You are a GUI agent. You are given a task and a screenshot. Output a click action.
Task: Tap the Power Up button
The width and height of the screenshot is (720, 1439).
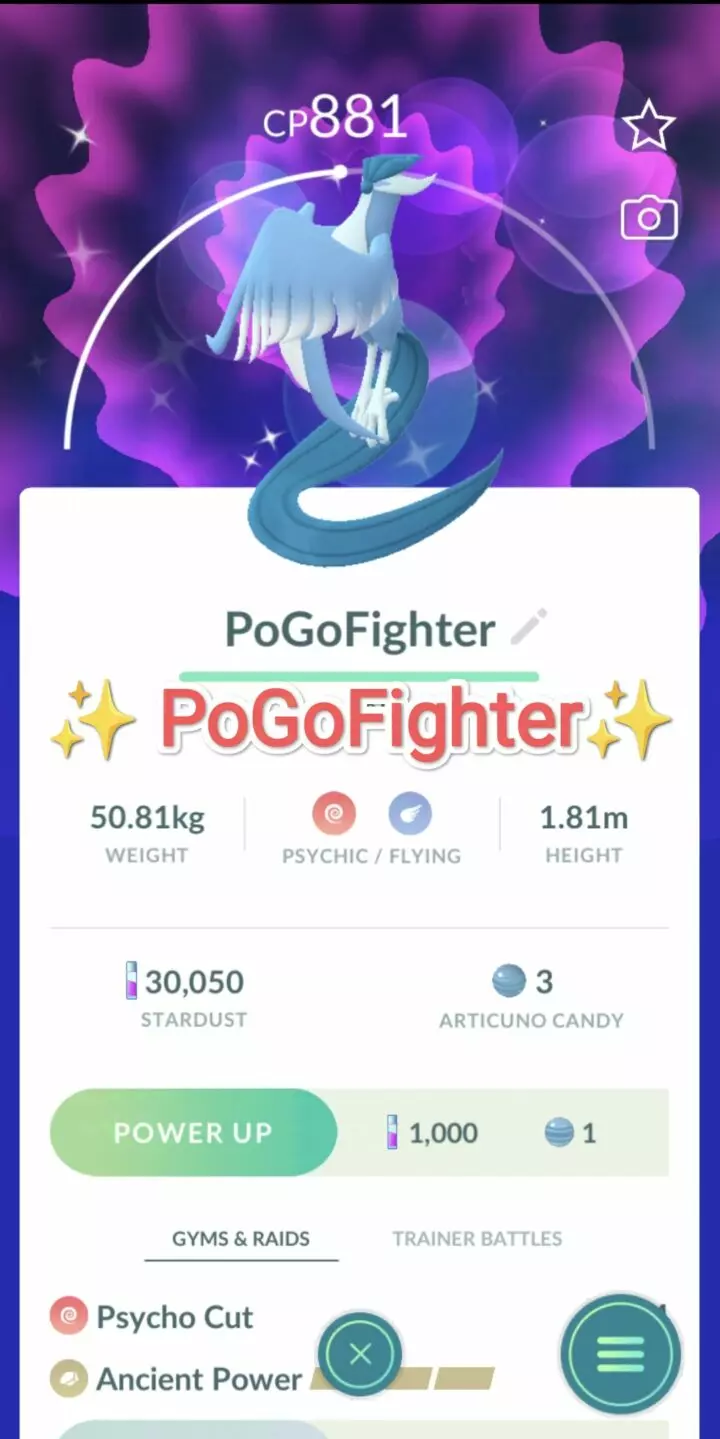(193, 1132)
